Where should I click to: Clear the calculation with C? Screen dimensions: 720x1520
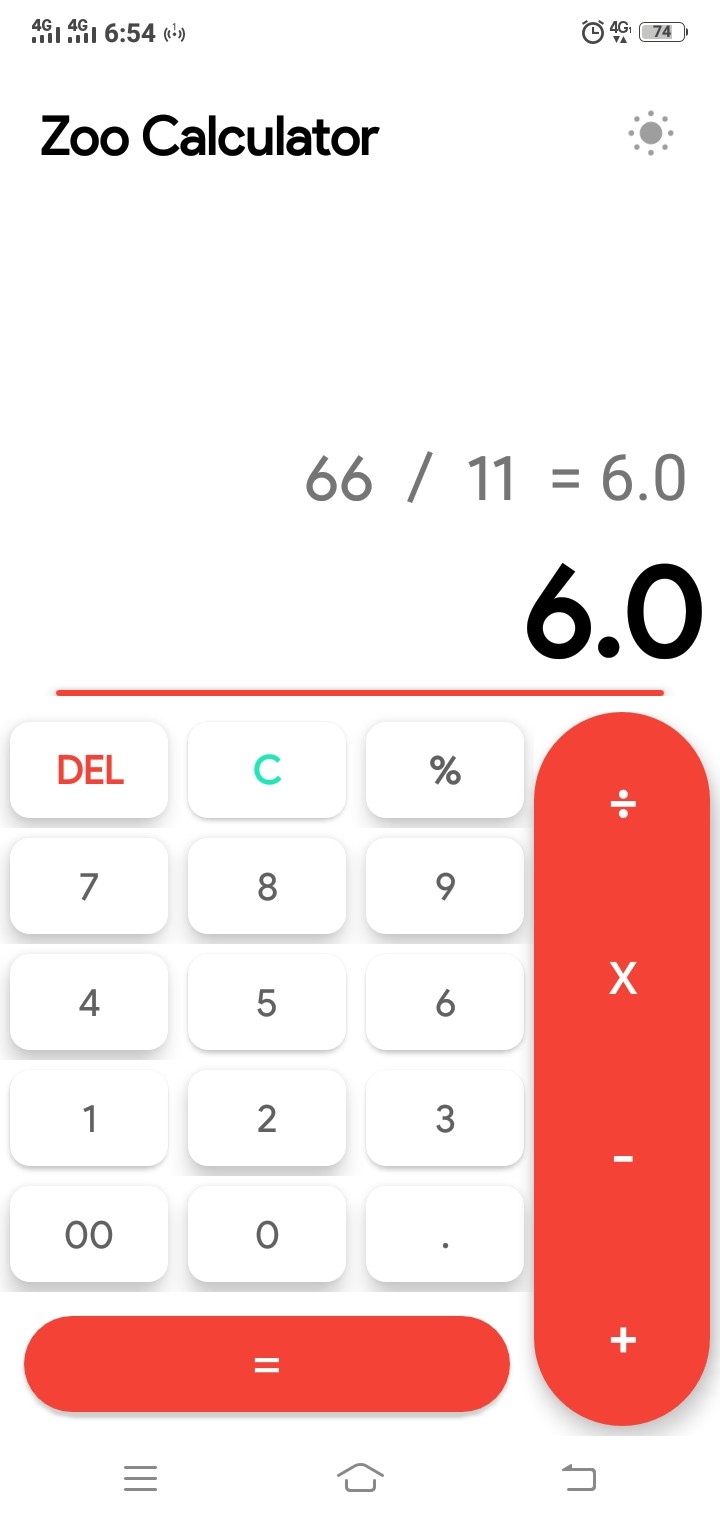267,770
